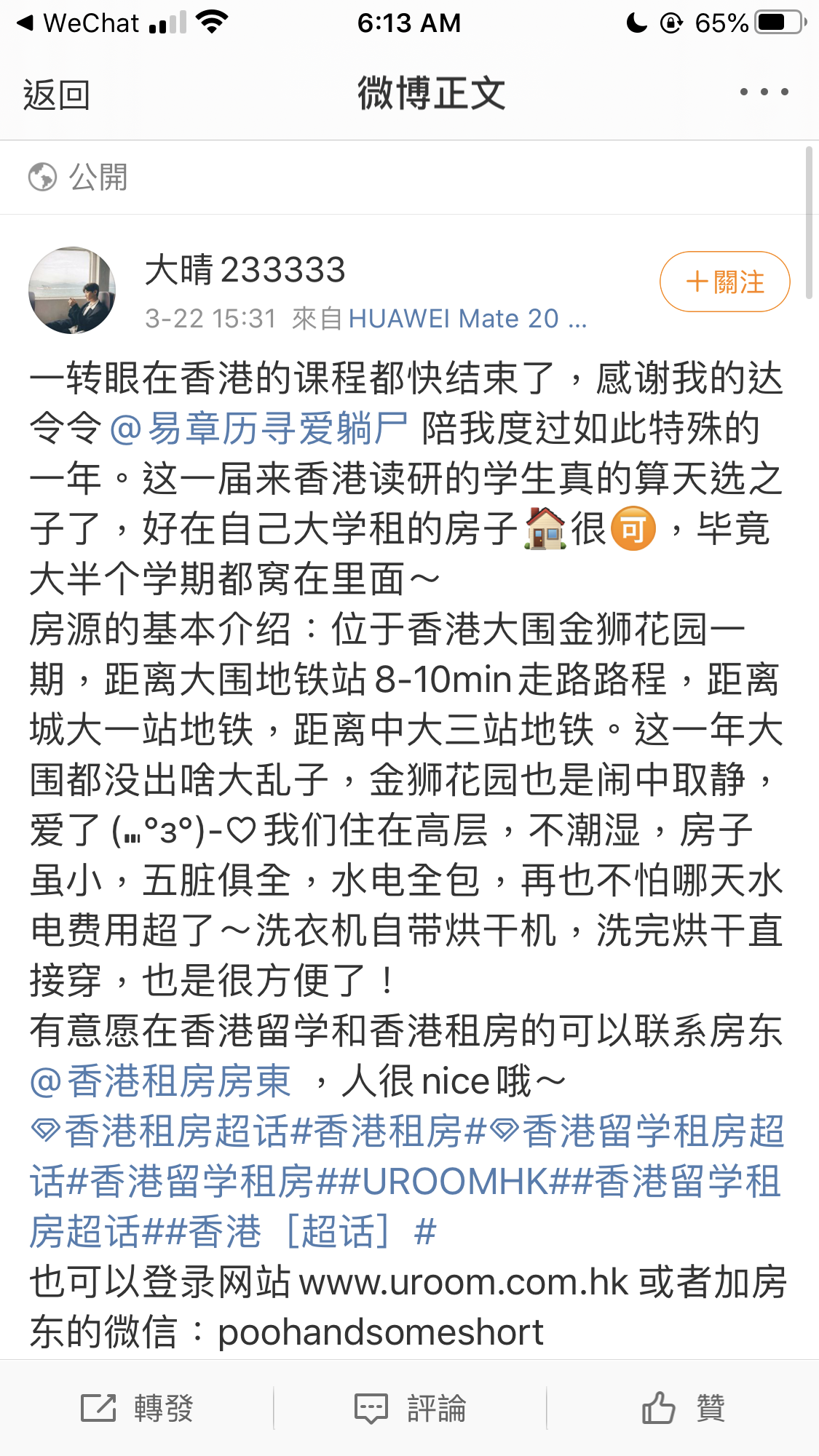Screen dimensions: 819x1456
Task: Open the three-dot overflow menu
Action: tap(764, 92)
